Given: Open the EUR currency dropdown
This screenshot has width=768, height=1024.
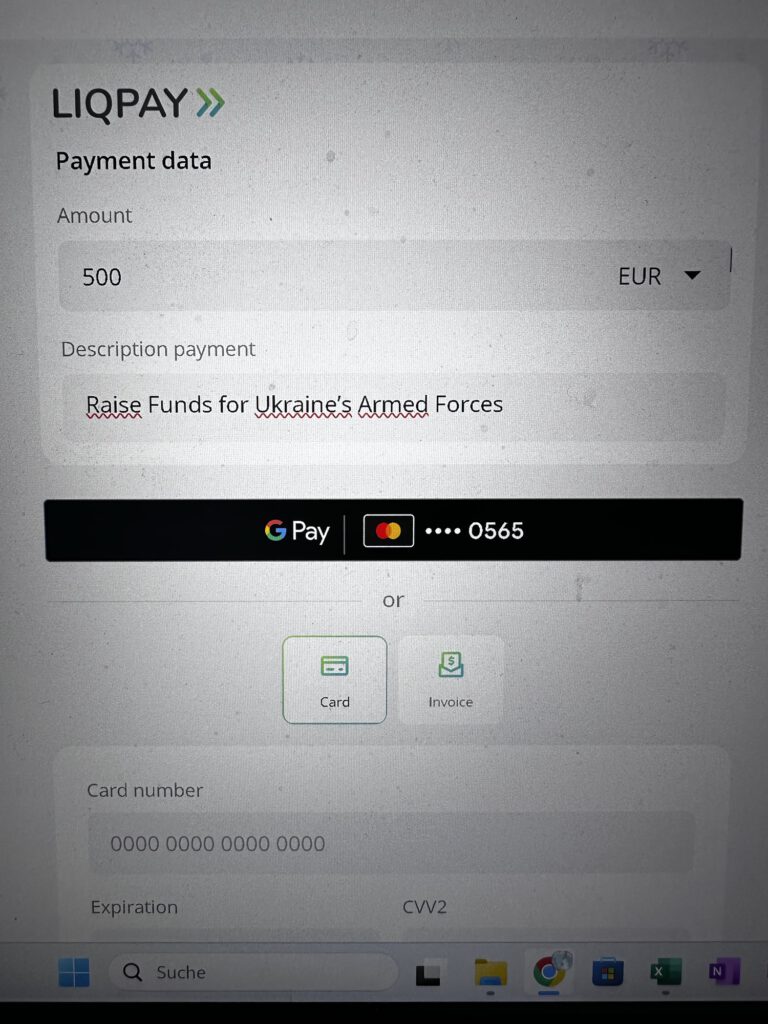Looking at the screenshot, I should (x=660, y=276).
